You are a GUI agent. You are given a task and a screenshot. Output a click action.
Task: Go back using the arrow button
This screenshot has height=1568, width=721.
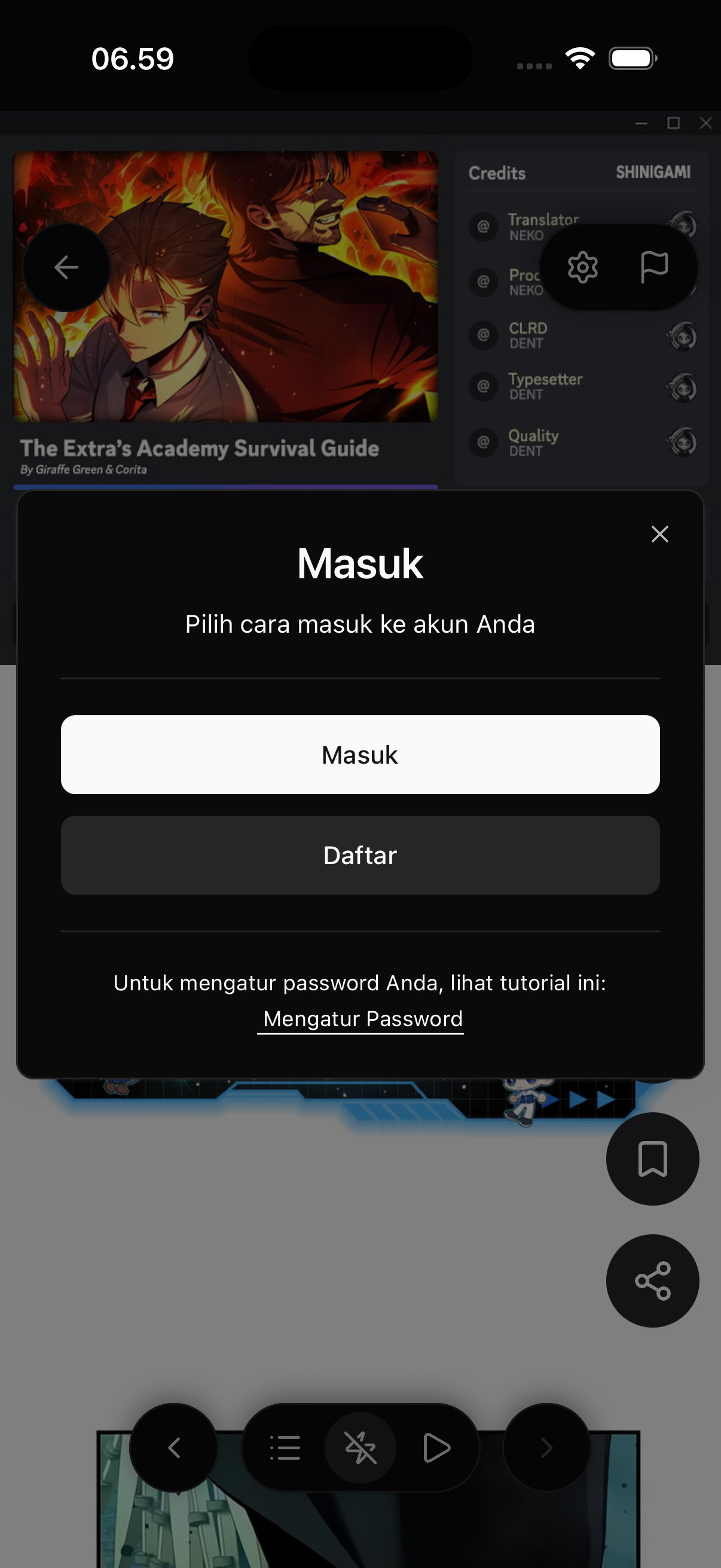(66, 267)
